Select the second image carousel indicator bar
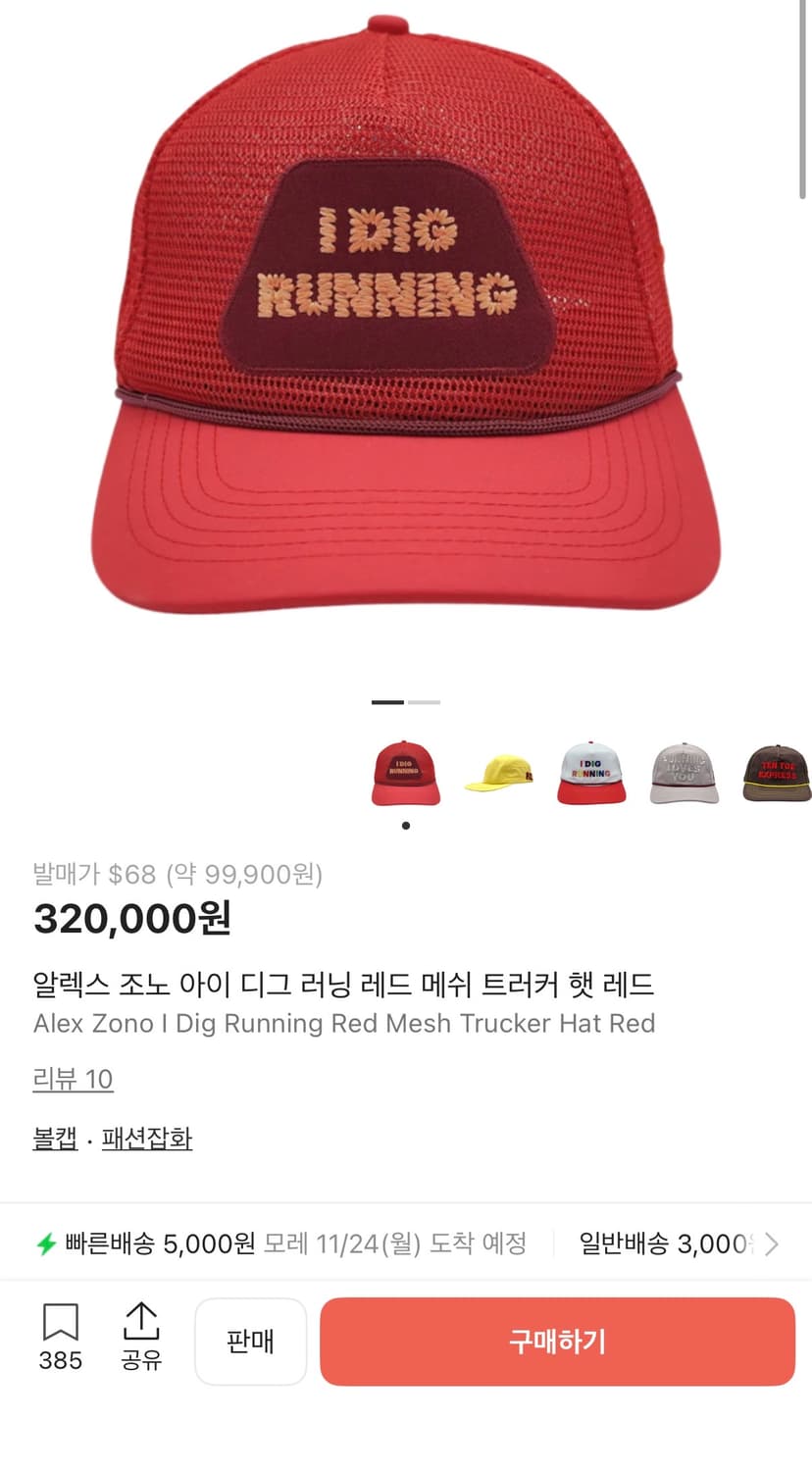 click(x=424, y=702)
